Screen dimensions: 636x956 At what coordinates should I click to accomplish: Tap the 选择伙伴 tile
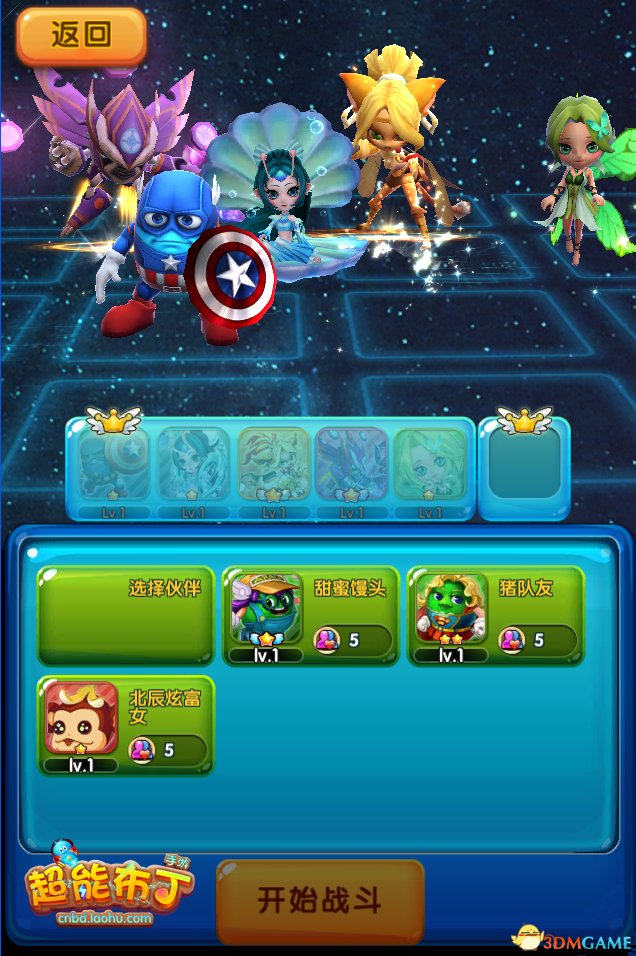[126, 616]
